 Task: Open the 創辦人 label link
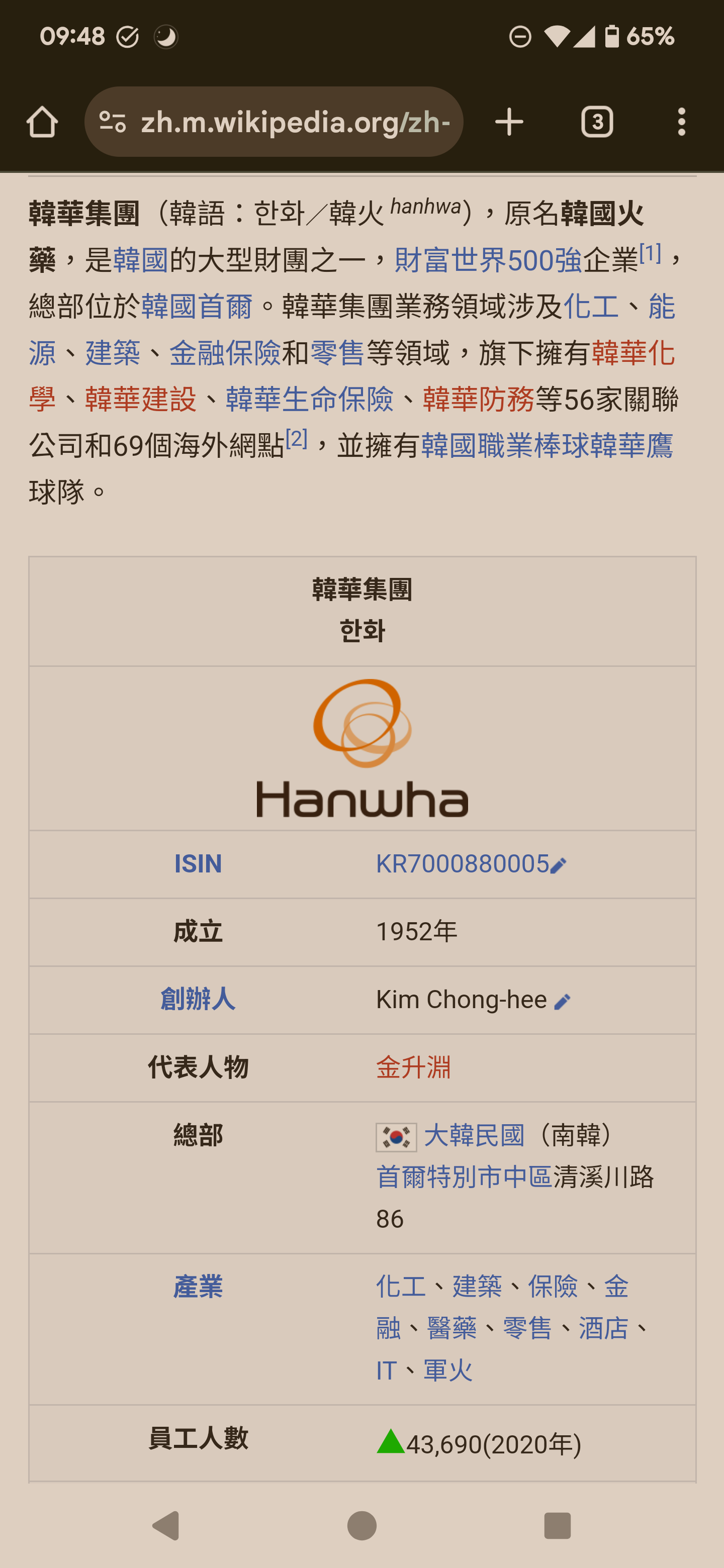pos(198,1000)
